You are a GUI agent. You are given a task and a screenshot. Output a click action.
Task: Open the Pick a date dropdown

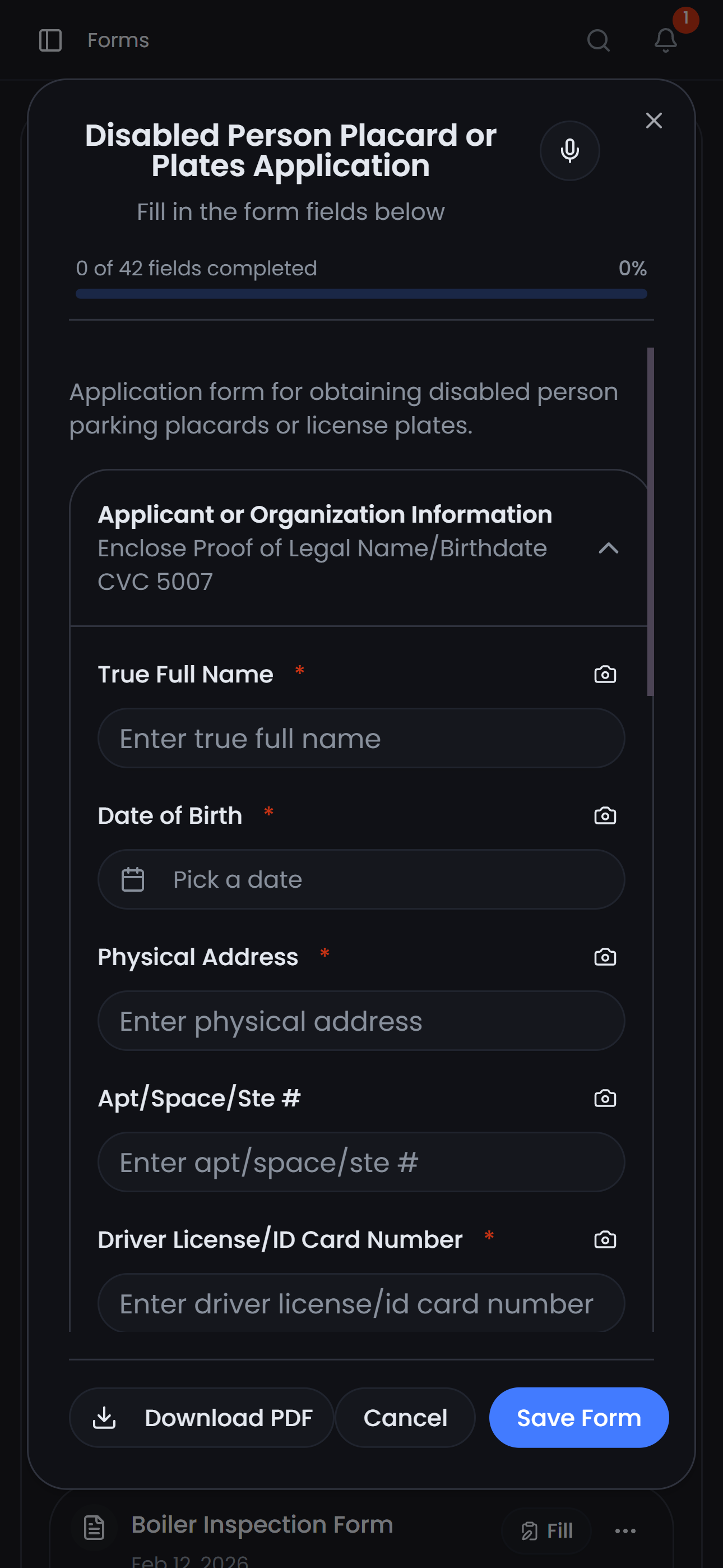[361, 879]
